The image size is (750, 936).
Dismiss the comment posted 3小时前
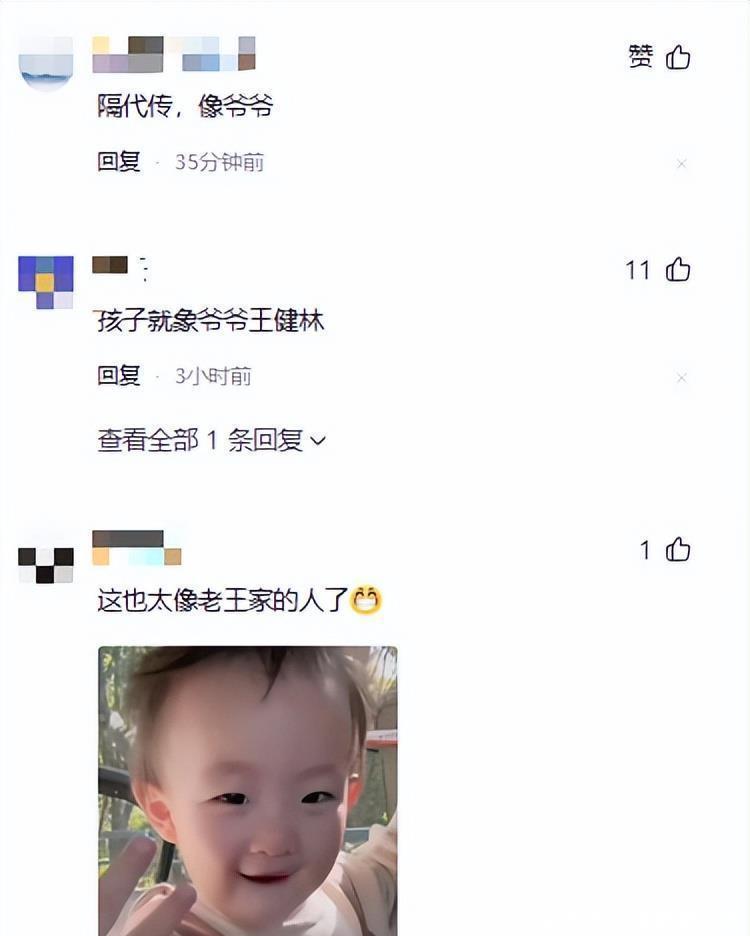tap(681, 378)
